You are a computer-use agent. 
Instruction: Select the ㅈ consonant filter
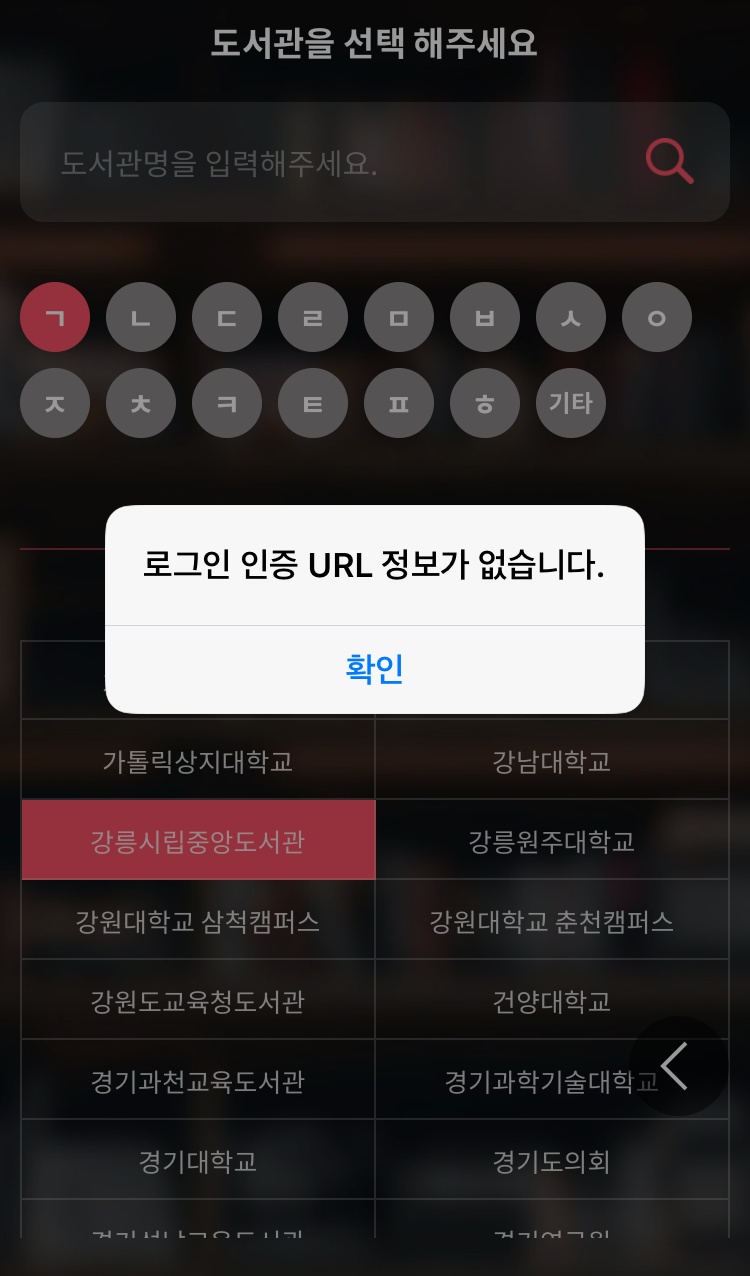pos(55,403)
